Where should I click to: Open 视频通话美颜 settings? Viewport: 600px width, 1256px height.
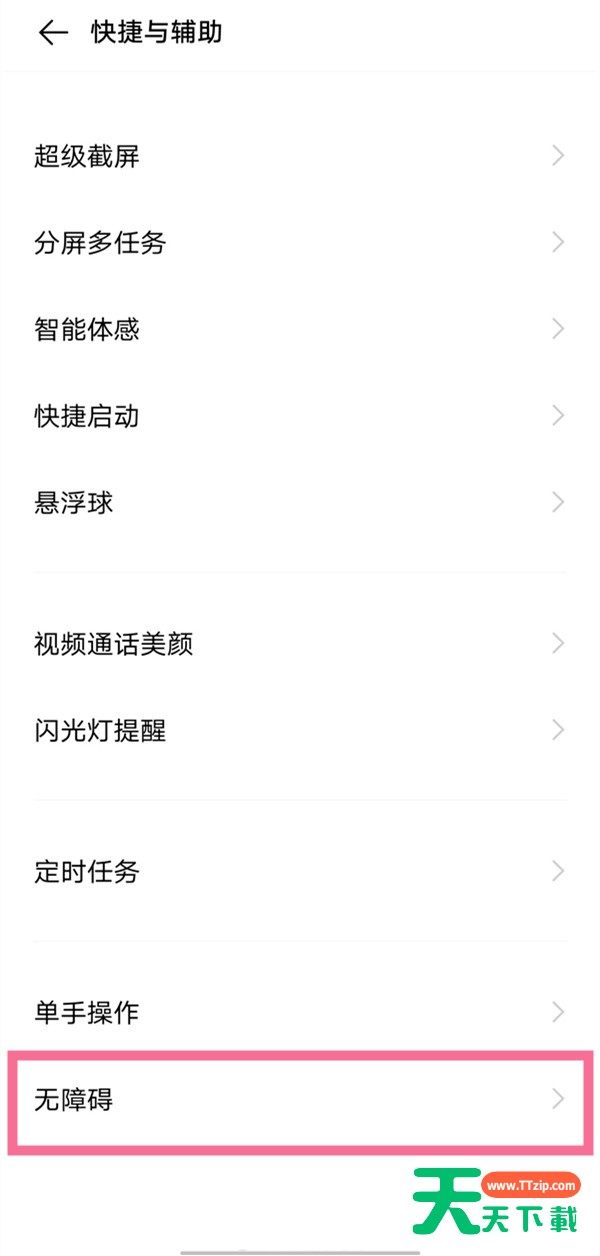[x=300, y=643]
